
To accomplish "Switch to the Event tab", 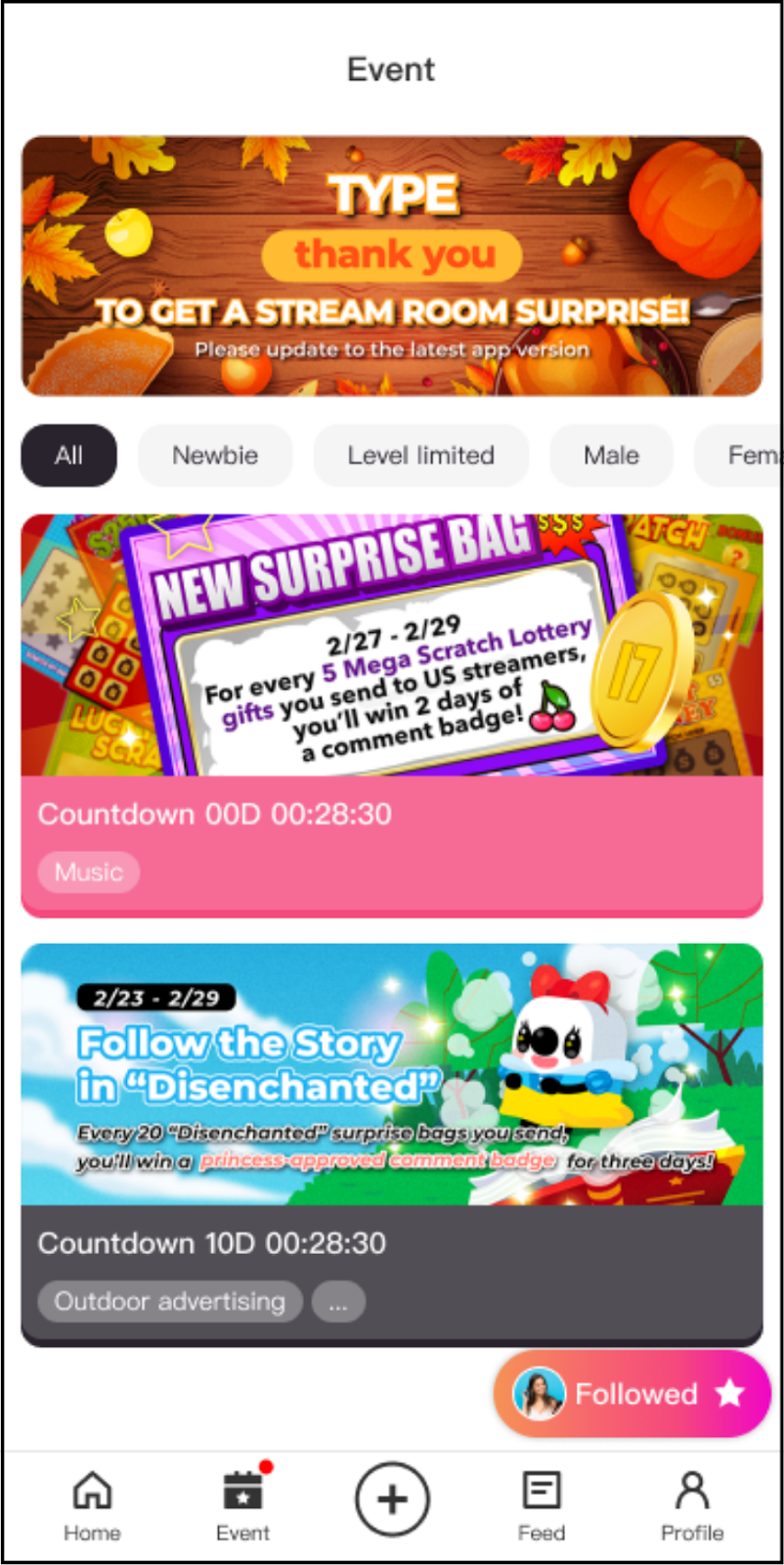I will (x=242, y=1506).
